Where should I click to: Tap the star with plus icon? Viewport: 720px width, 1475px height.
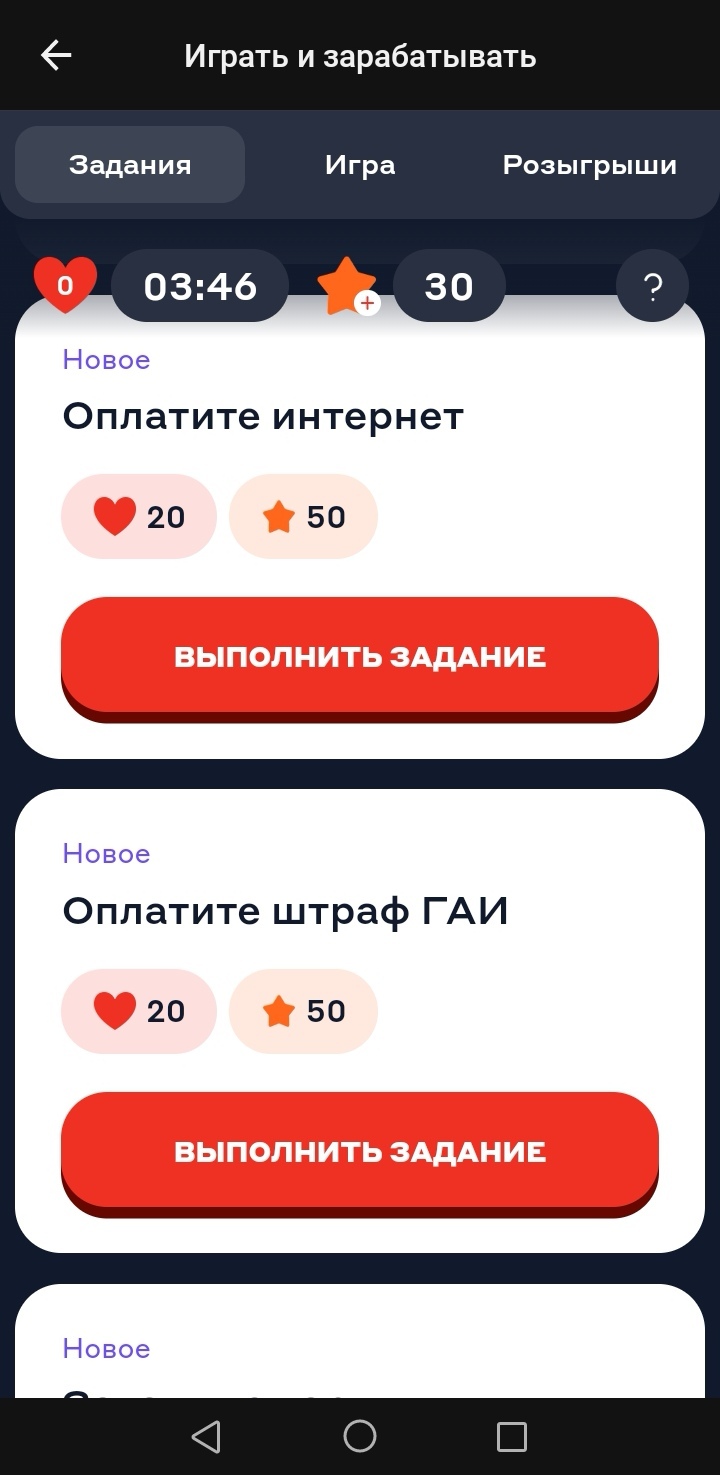(348, 287)
